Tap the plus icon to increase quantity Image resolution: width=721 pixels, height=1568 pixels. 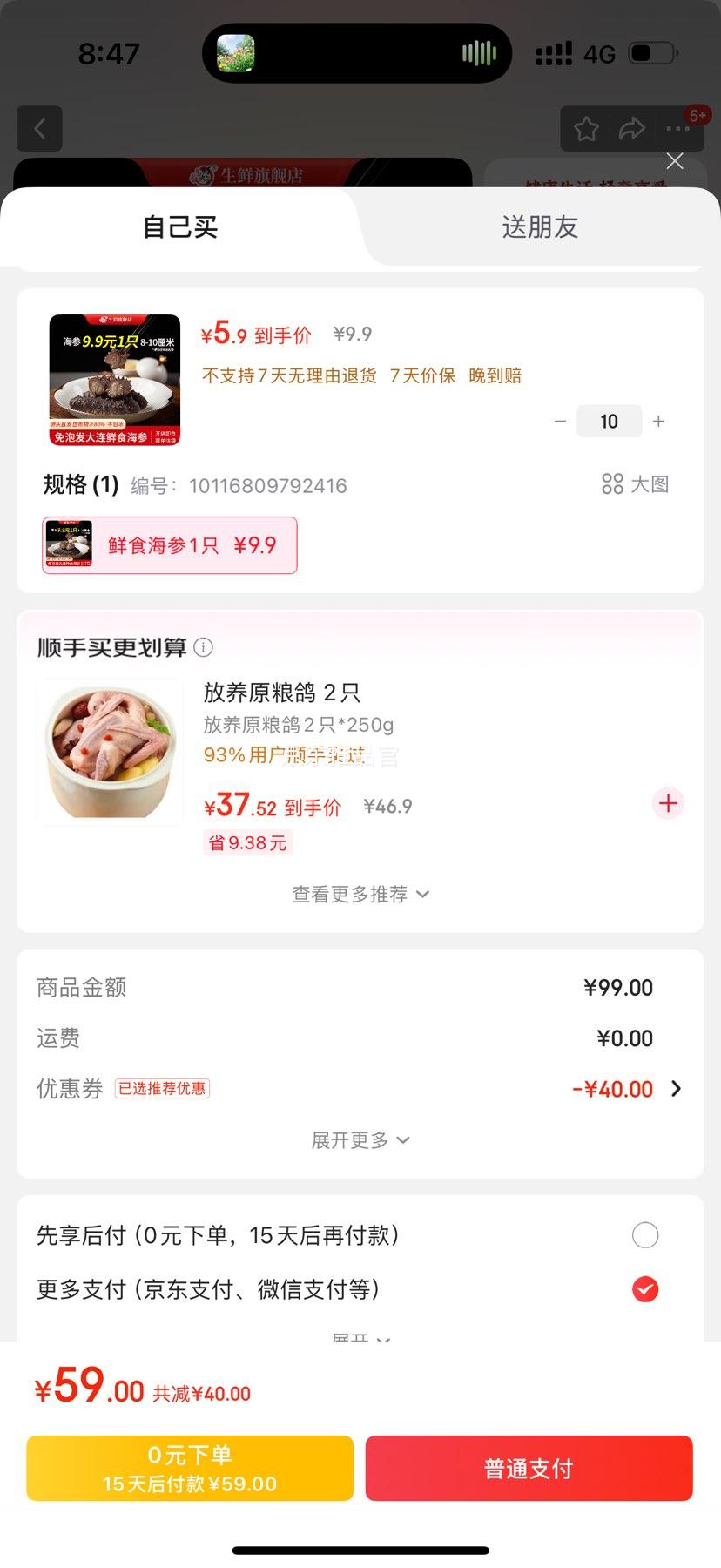tap(659, 421)
